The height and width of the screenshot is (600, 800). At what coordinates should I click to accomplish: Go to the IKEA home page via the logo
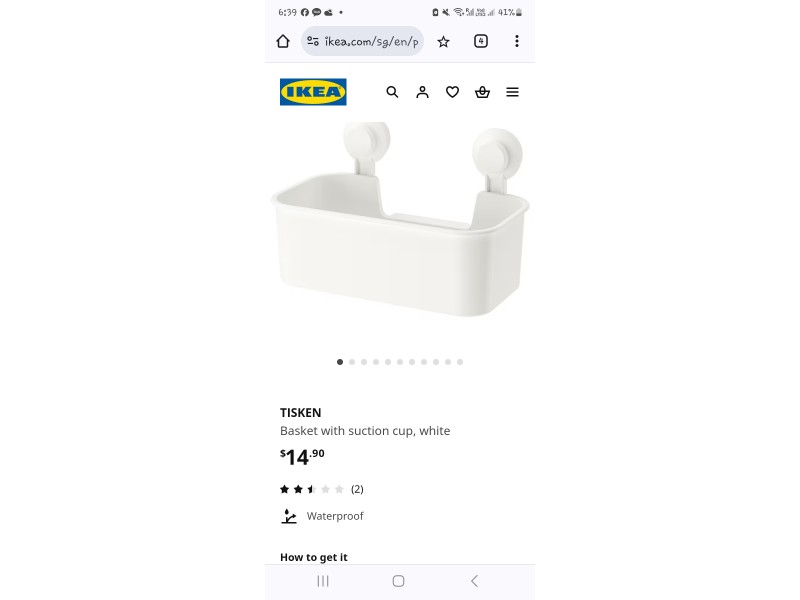pyautogui.click(x=313, y=92)
